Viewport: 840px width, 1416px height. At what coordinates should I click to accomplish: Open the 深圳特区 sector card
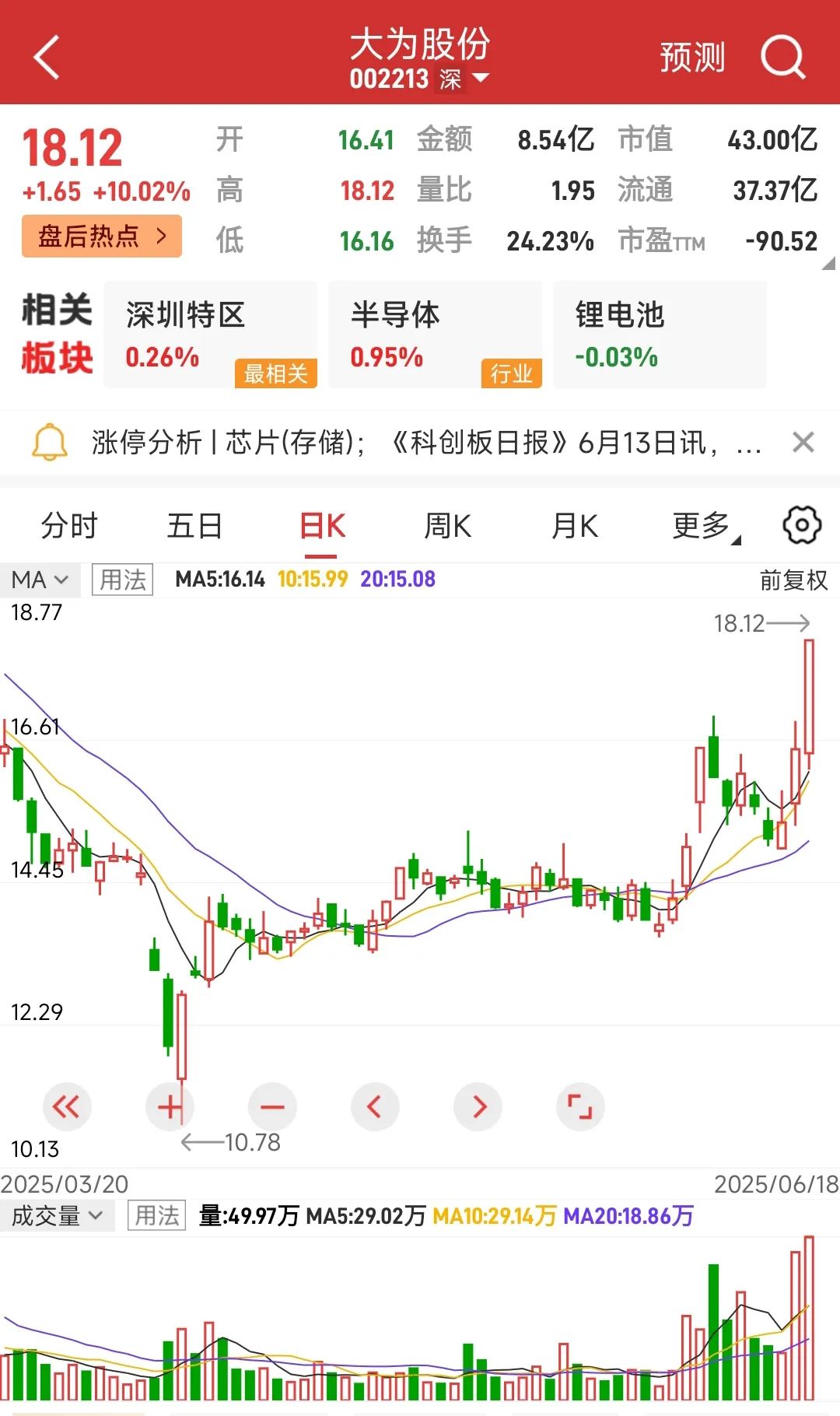tap(210, 335)
